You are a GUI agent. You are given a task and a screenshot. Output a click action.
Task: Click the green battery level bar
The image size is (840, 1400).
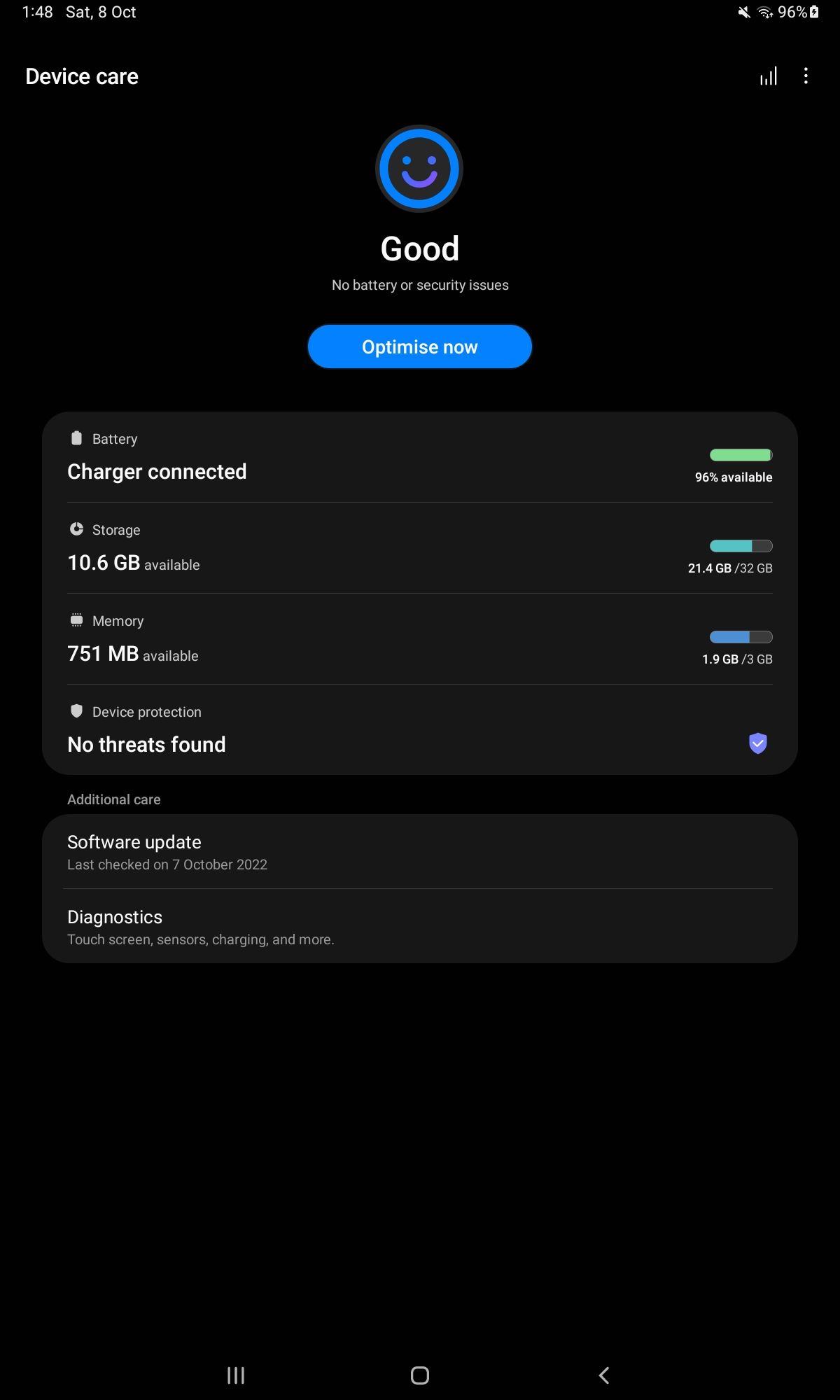740,454
